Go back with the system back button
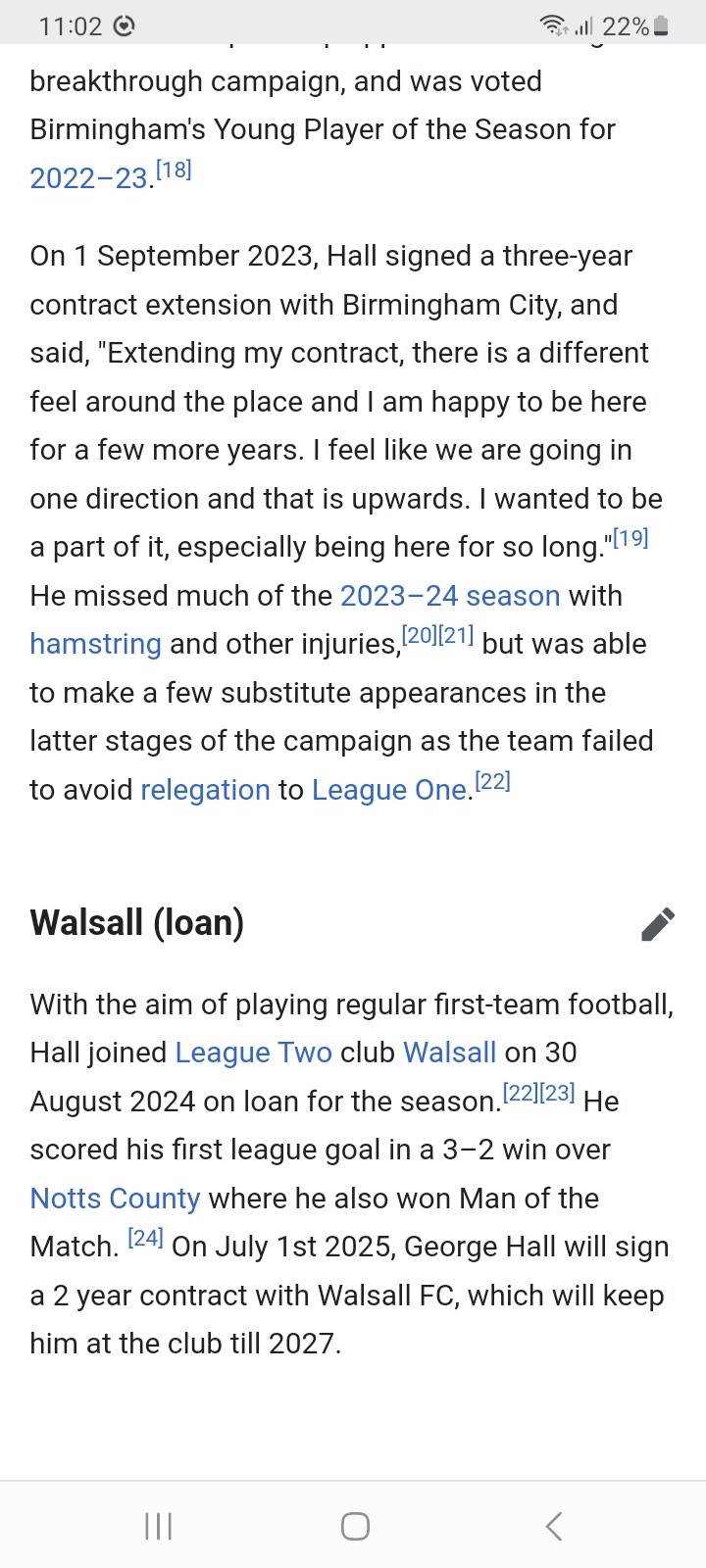The height and width of the screenshot is (1568, 706). pyautogui.click(x=554, y=1526)
